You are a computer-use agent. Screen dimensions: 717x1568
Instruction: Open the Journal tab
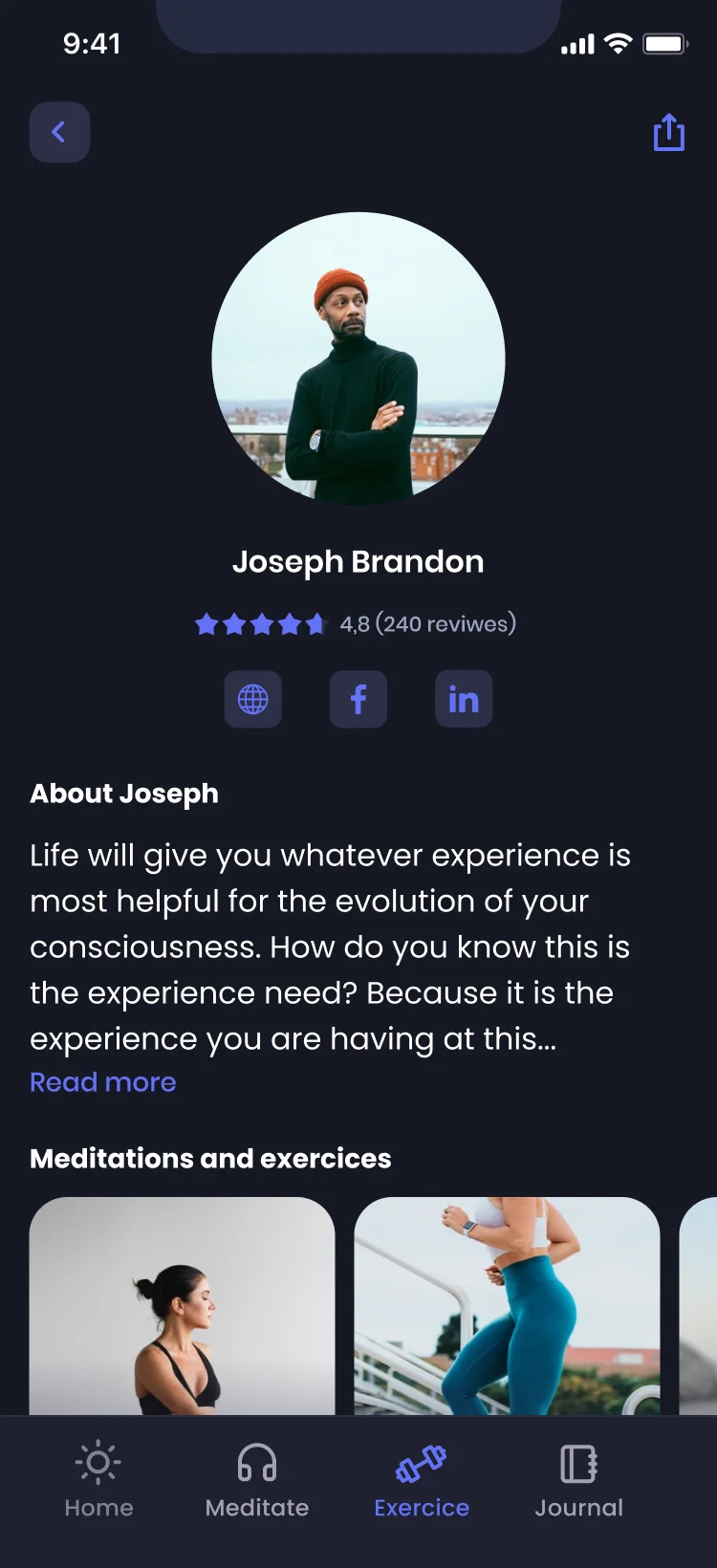pos(578,1479)
